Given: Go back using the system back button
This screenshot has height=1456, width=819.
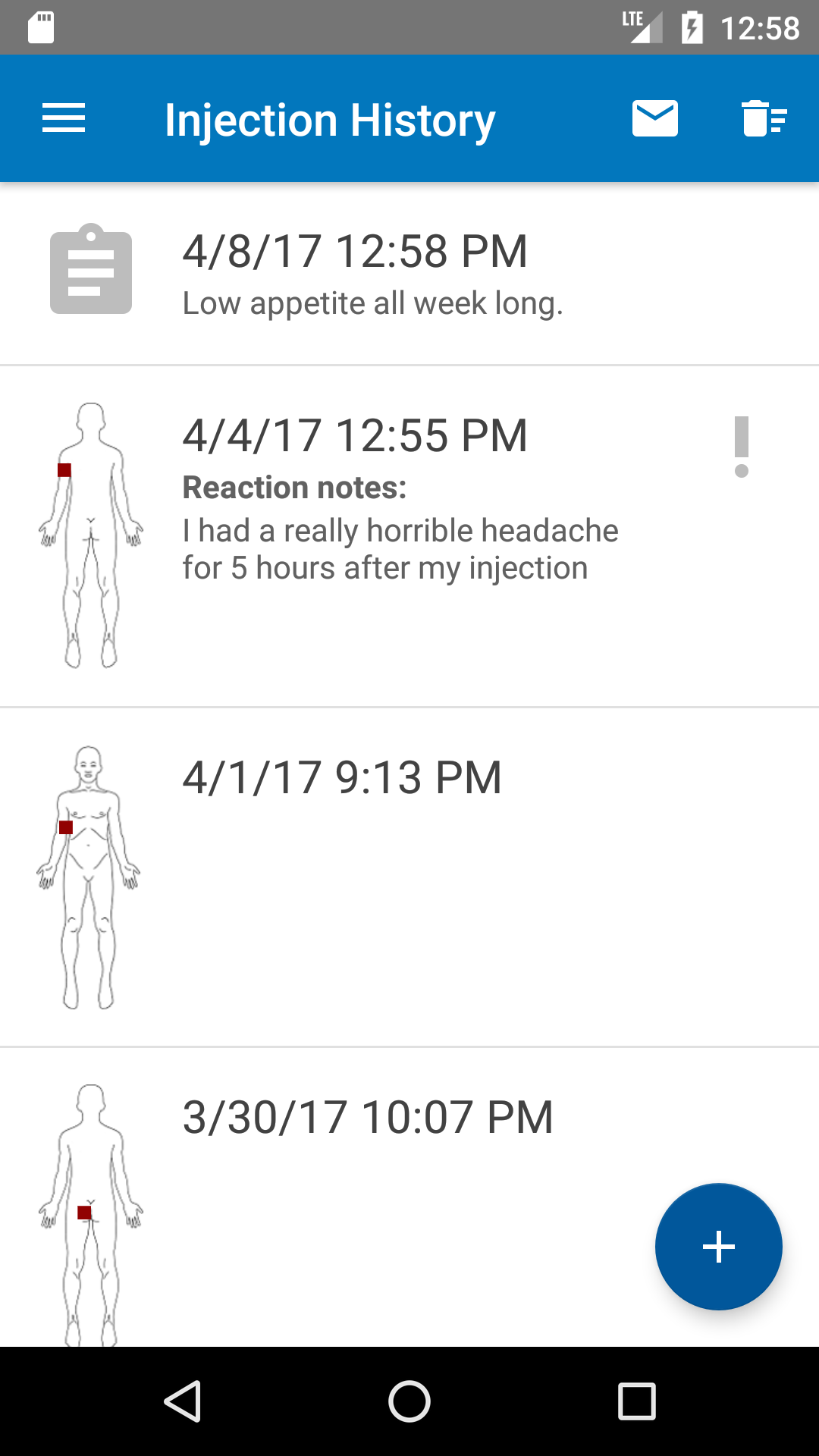Looking at the screenshot, I should point(183,1401).
